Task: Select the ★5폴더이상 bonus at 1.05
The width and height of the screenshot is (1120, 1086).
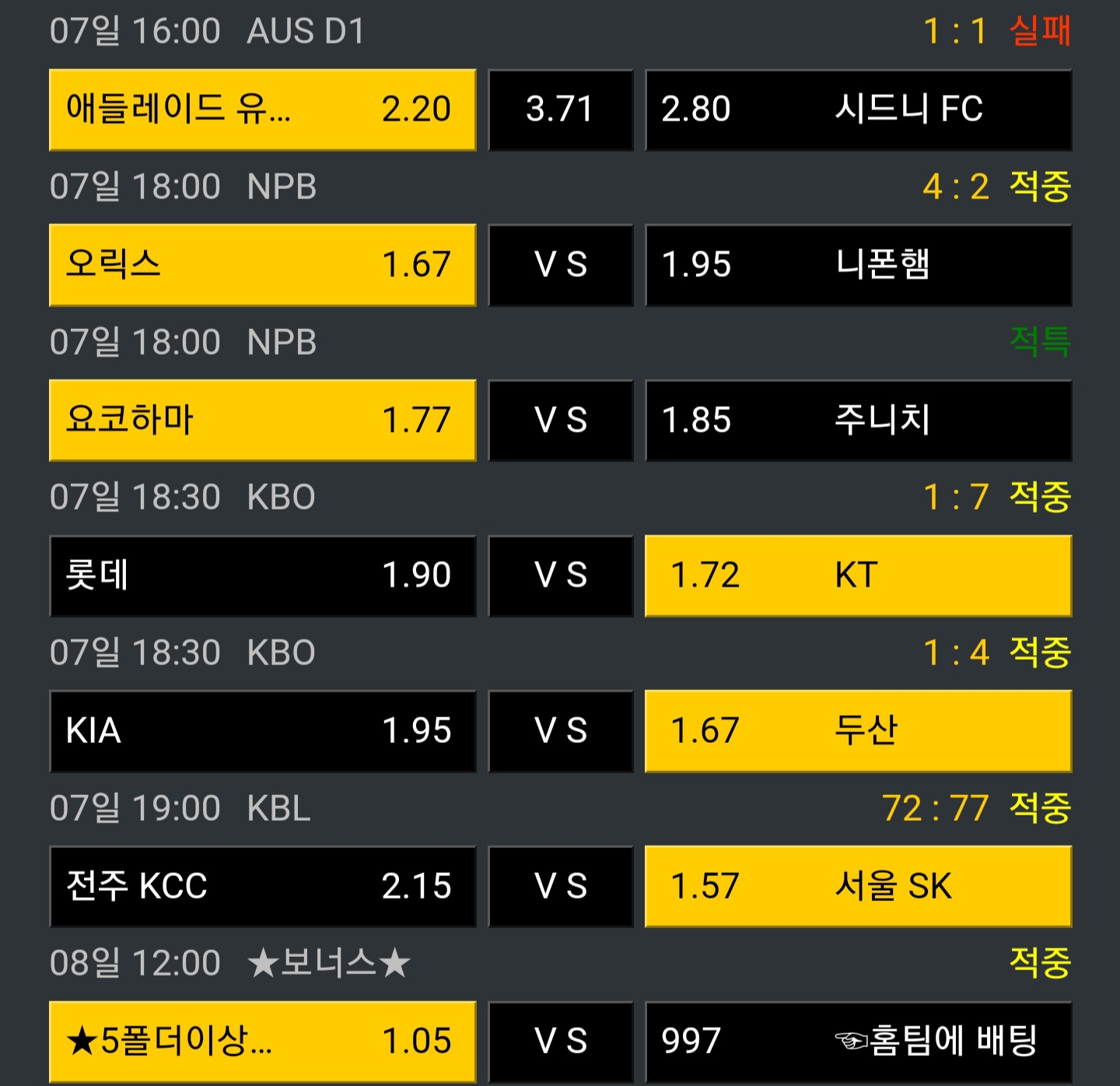Action: (262, 1042)
